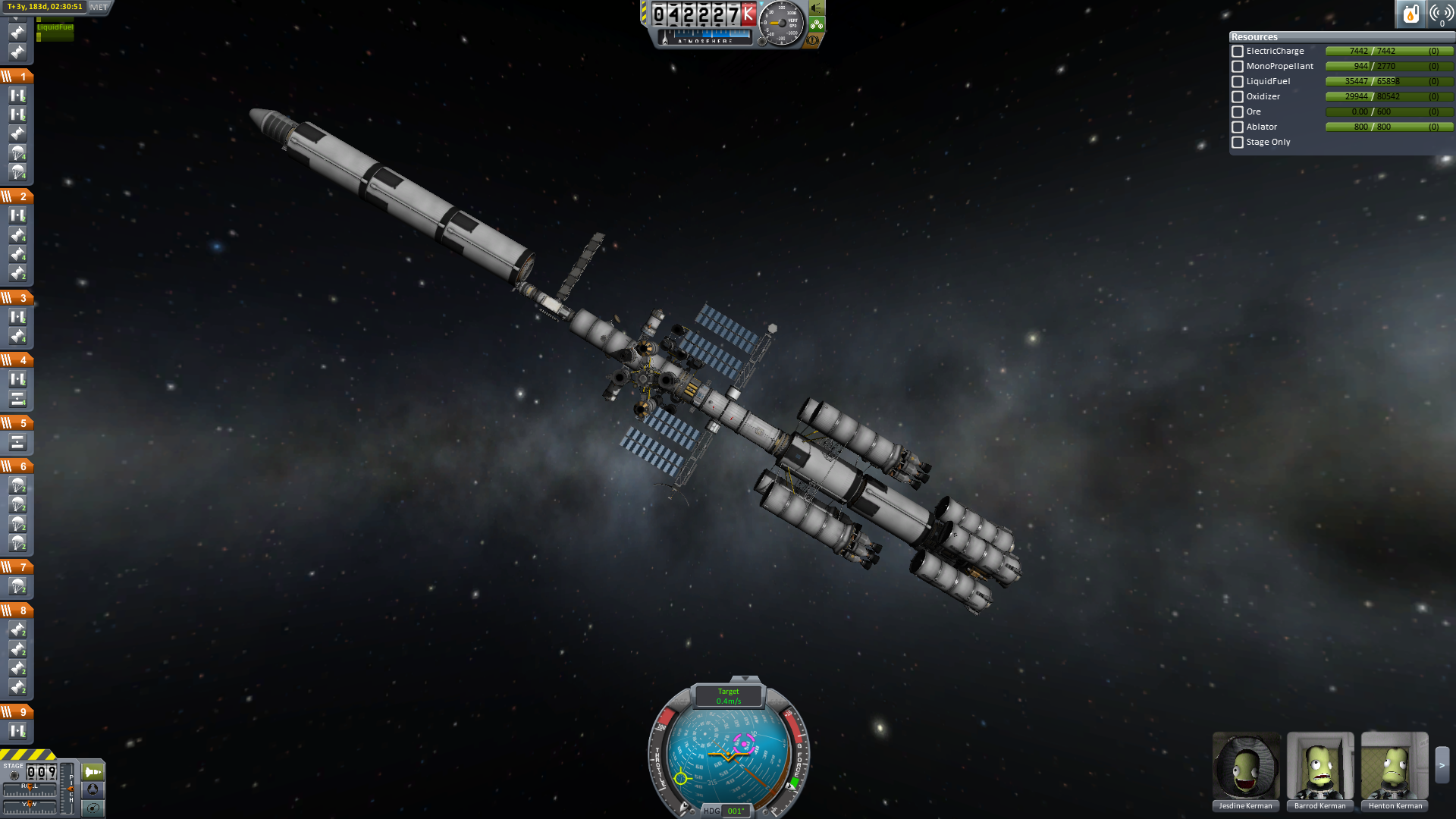Toggle the ElectricCharge resource checkbox
The height and width of the screenshot is (819, 1456).
click(1238, 52)
